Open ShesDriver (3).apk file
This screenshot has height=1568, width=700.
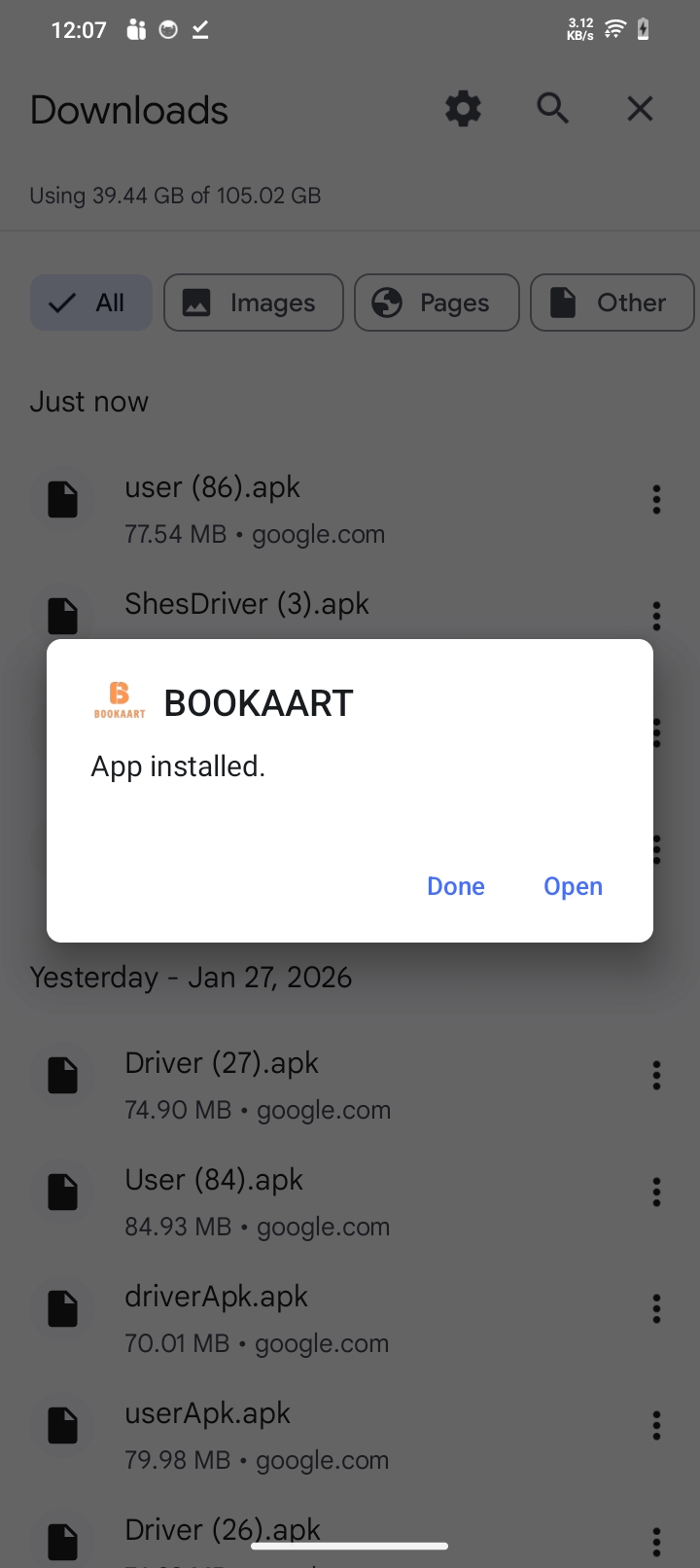(x=247, y=605)
